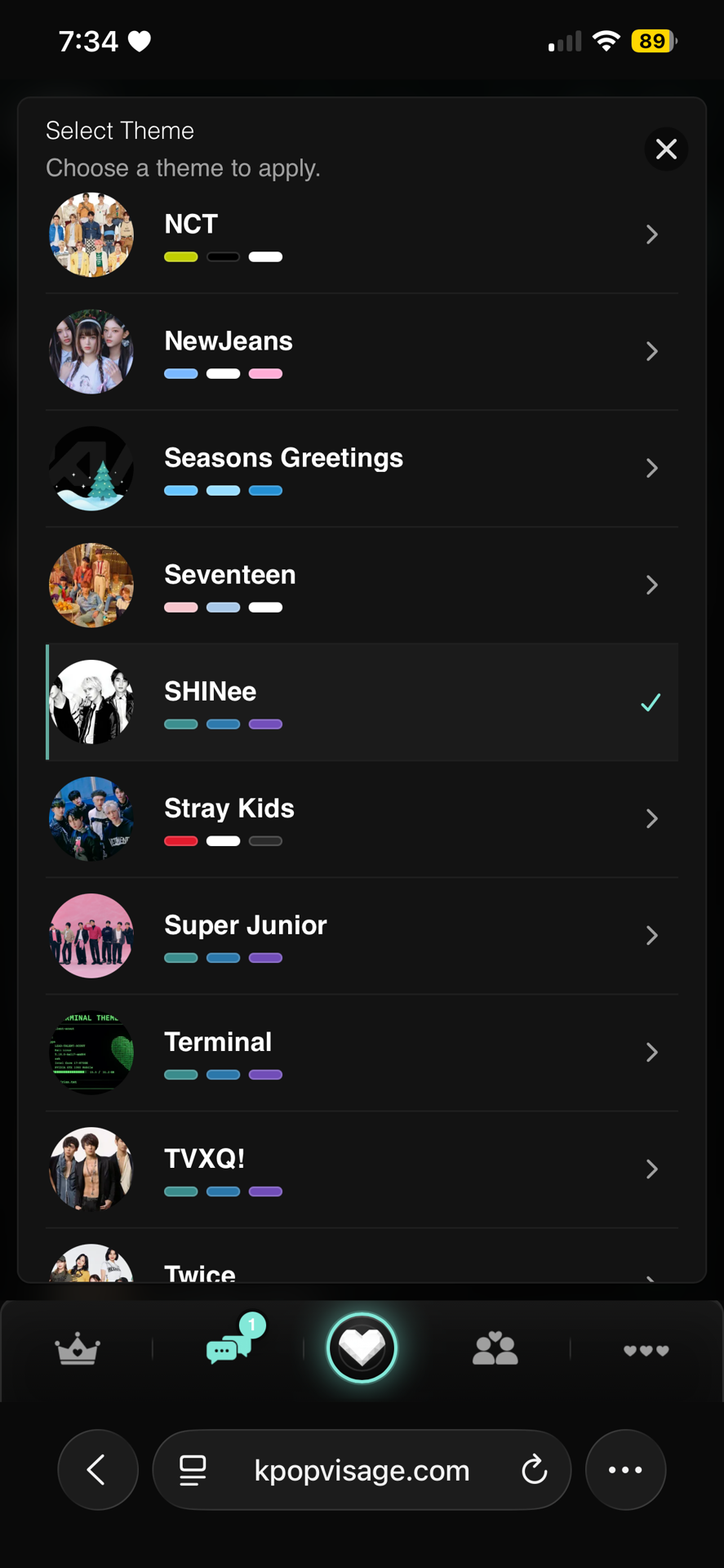Choose the Seasons Greetings theme
This screenshot has width=724, height=1568.
coord(362,469)
